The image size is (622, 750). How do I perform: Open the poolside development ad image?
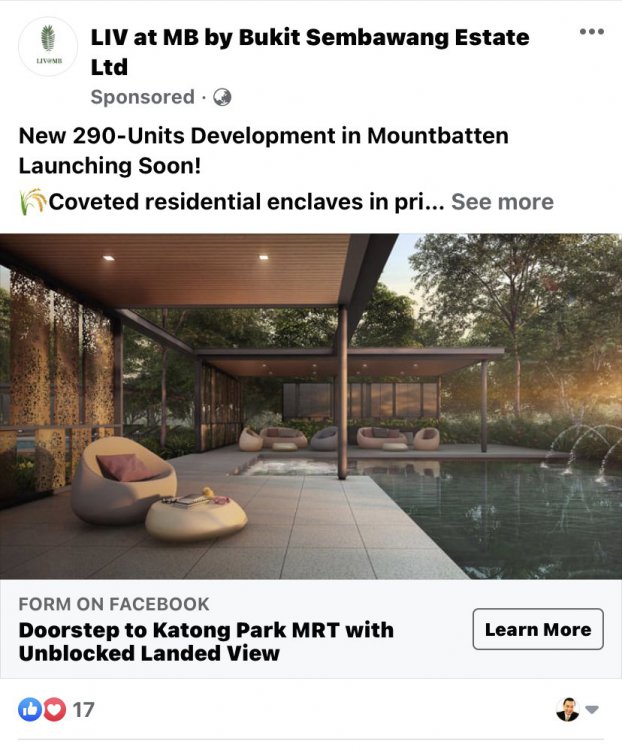(x=311, y=406)
